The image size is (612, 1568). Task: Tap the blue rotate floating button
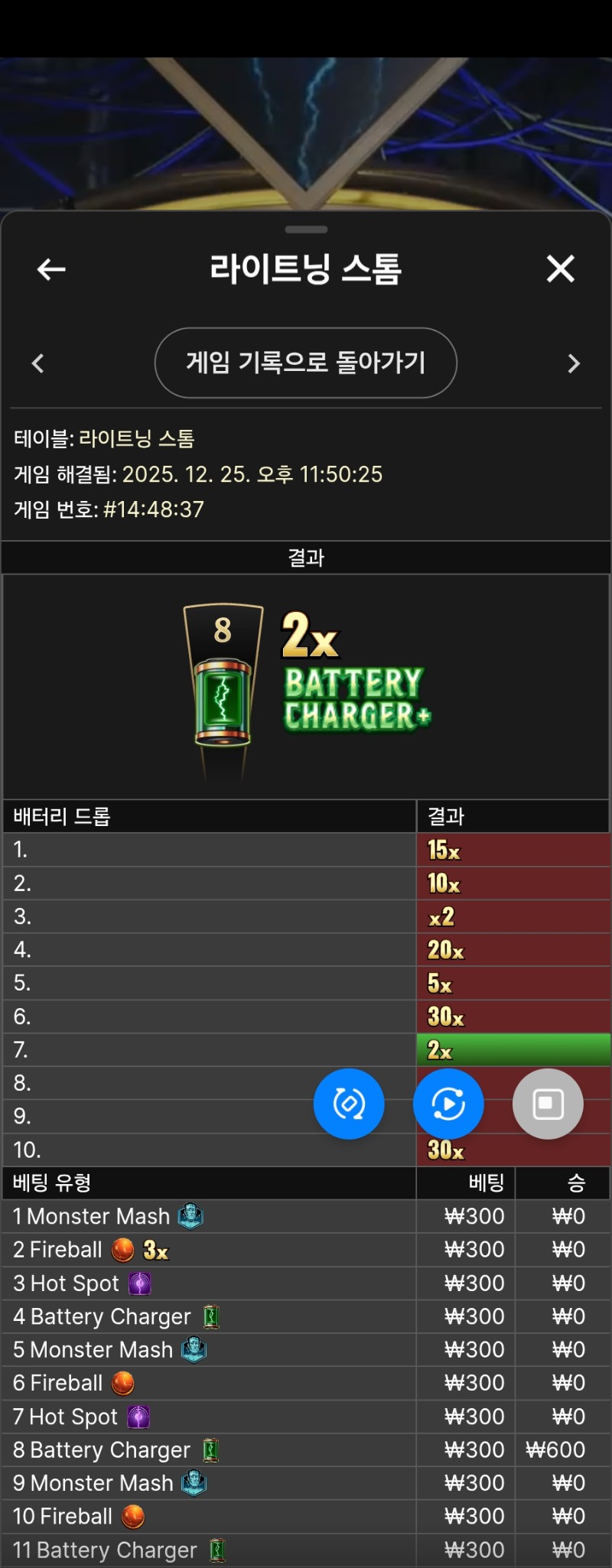349,1104
